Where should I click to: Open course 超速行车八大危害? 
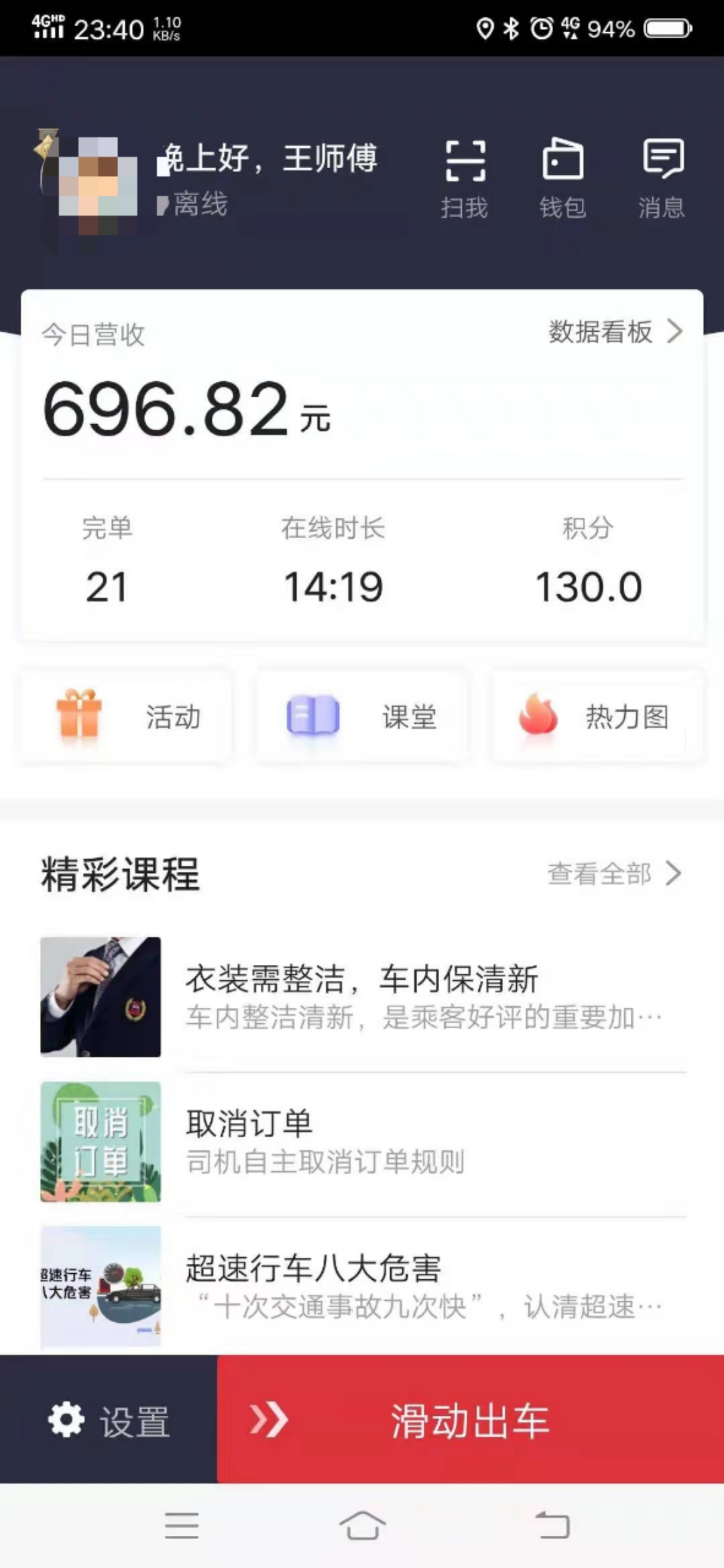click(x=362, y=1287)
